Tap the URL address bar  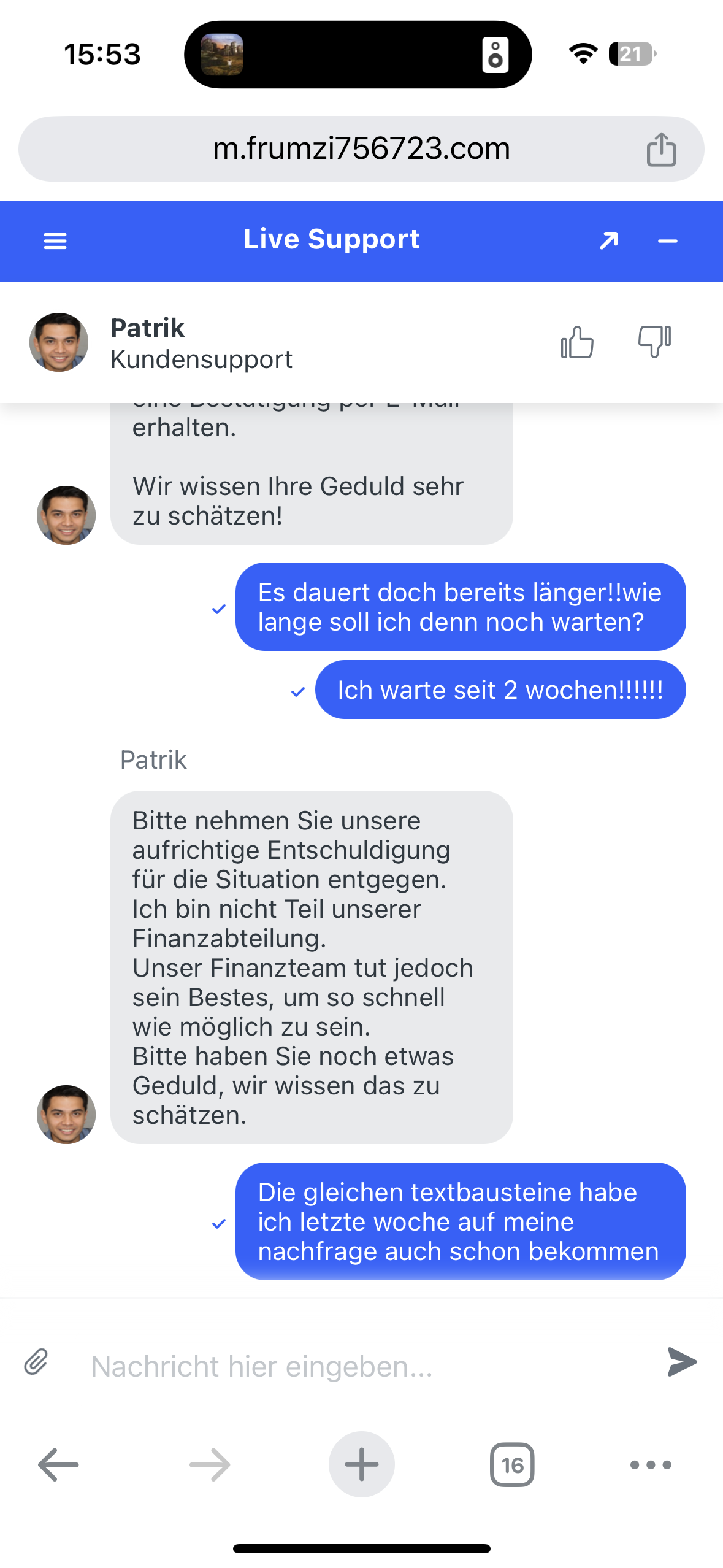(x=361, y=149)
